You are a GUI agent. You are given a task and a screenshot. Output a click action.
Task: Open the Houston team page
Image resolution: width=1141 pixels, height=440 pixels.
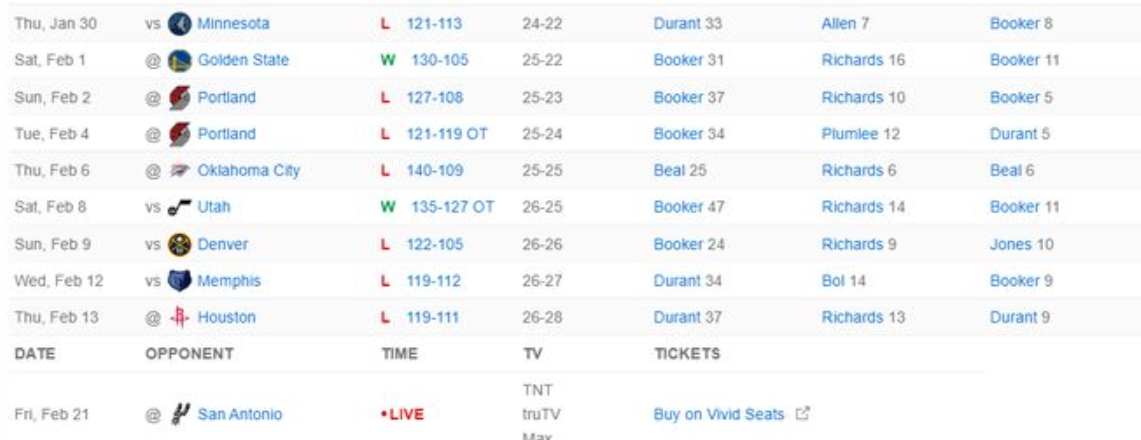tap(226, 317)
